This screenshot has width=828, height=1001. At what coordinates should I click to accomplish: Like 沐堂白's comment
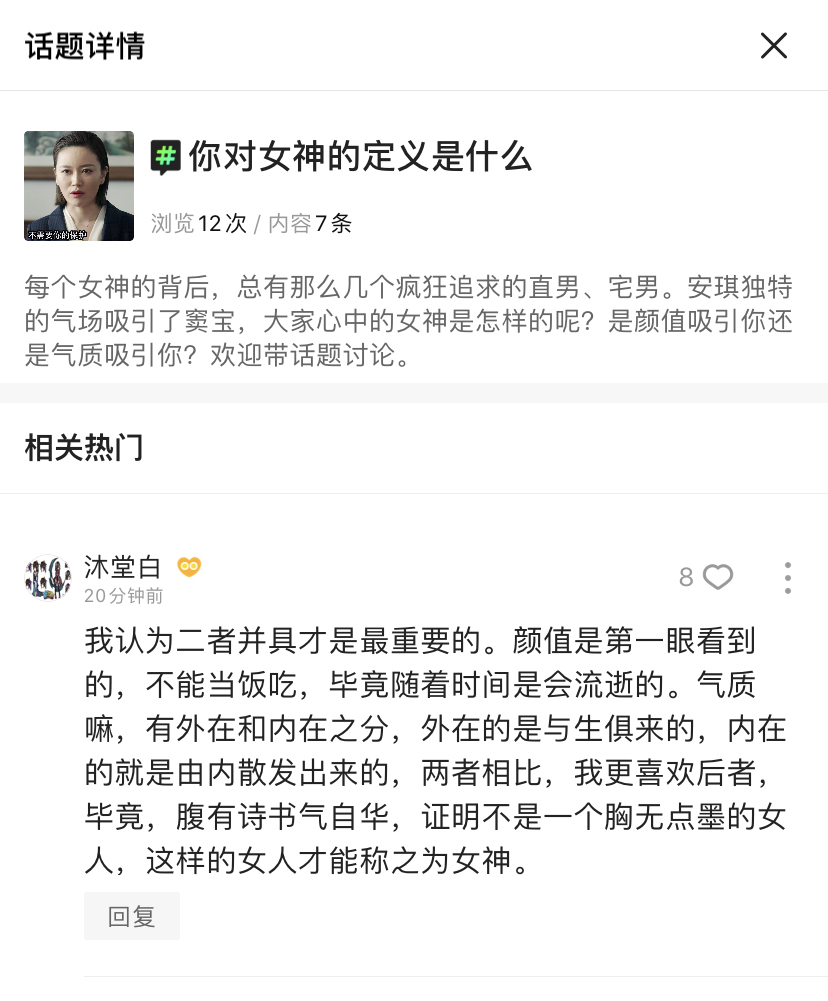point(717,577)
